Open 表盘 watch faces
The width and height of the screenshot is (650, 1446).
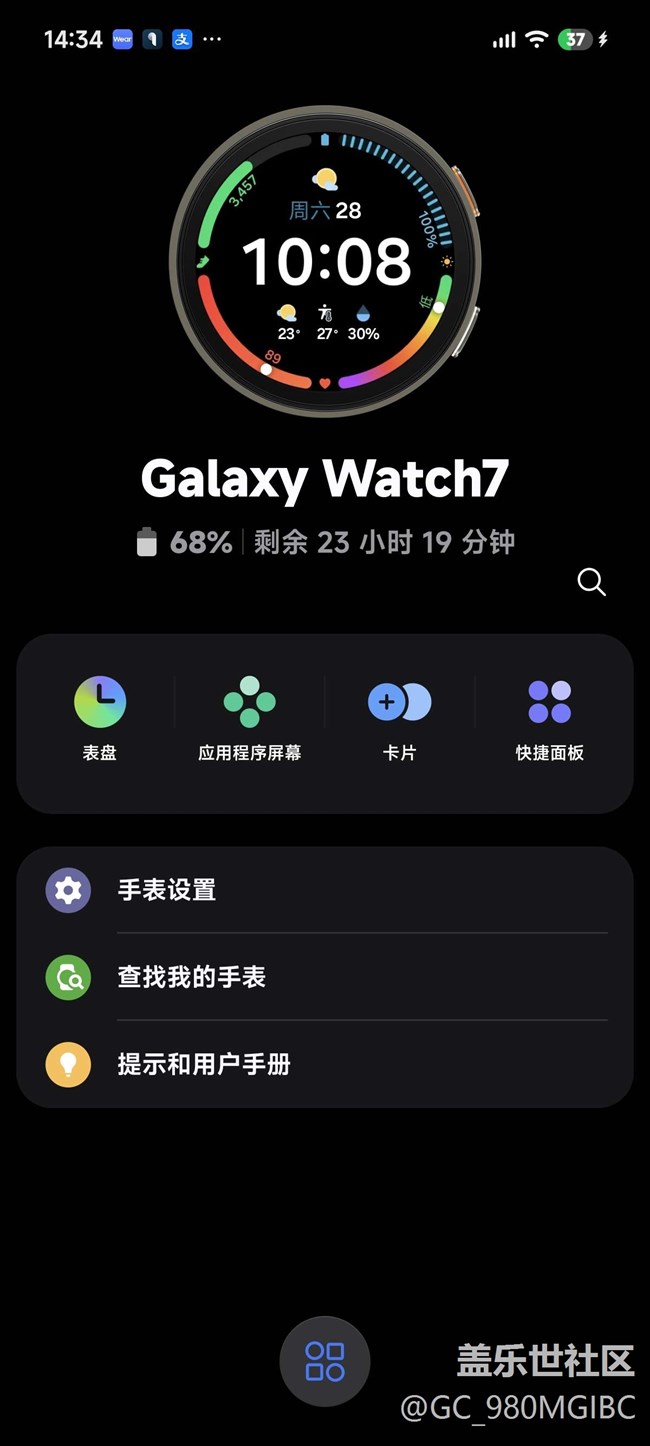point(100,718)
